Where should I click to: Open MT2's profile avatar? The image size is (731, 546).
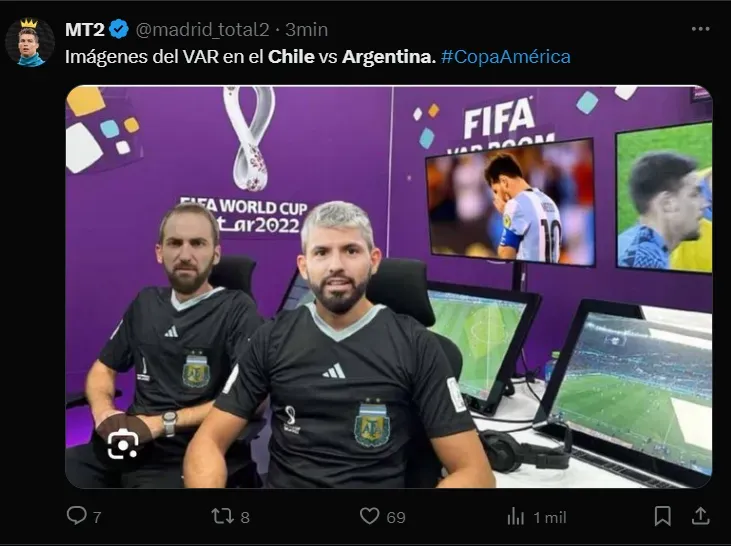pyautogui.click(x=30, y=42)
